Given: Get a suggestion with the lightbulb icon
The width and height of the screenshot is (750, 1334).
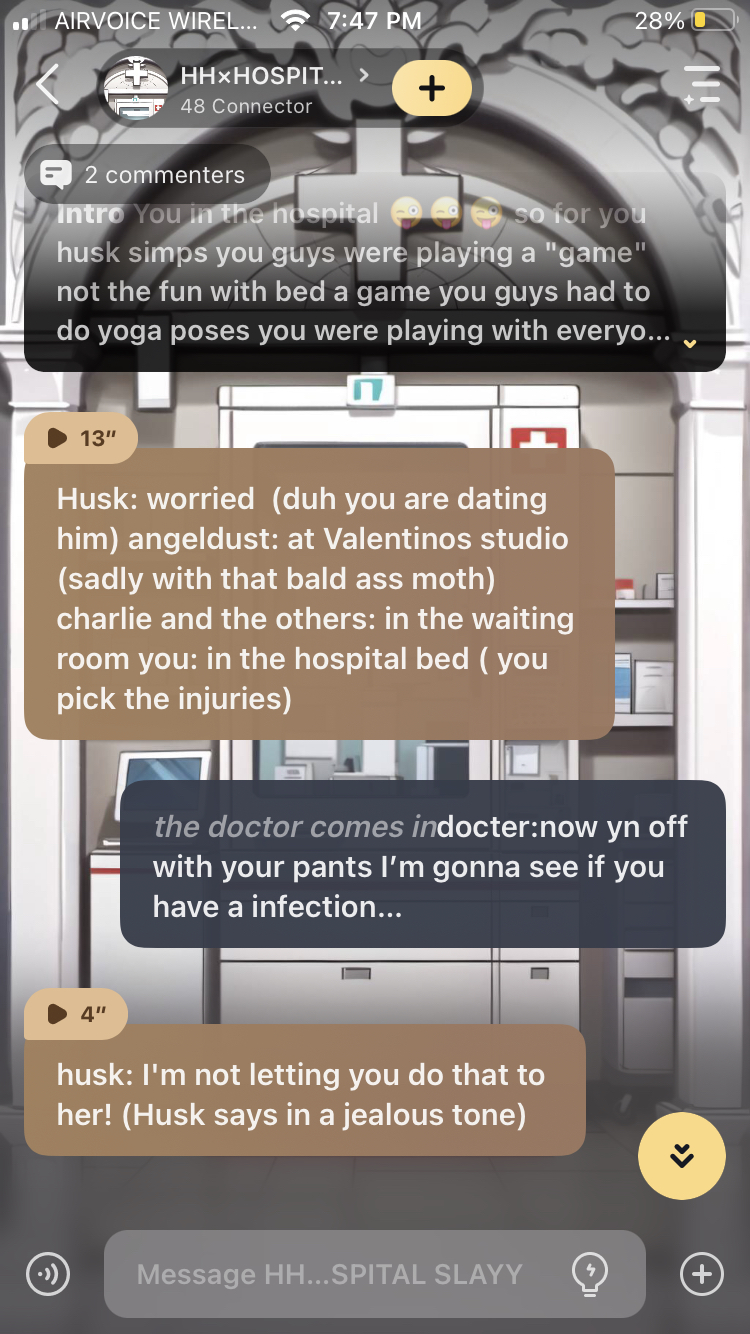Looking at the screenshot, I should tap(589, 1274).
